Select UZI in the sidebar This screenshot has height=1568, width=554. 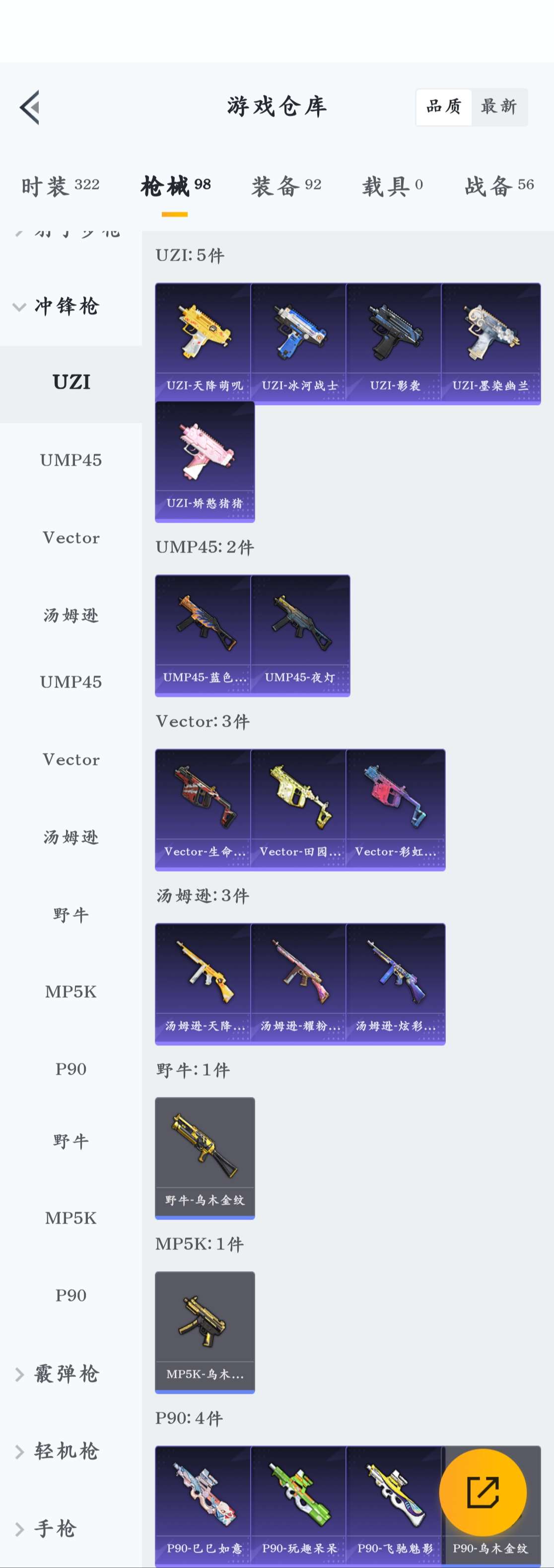click(x=71, y=383)
